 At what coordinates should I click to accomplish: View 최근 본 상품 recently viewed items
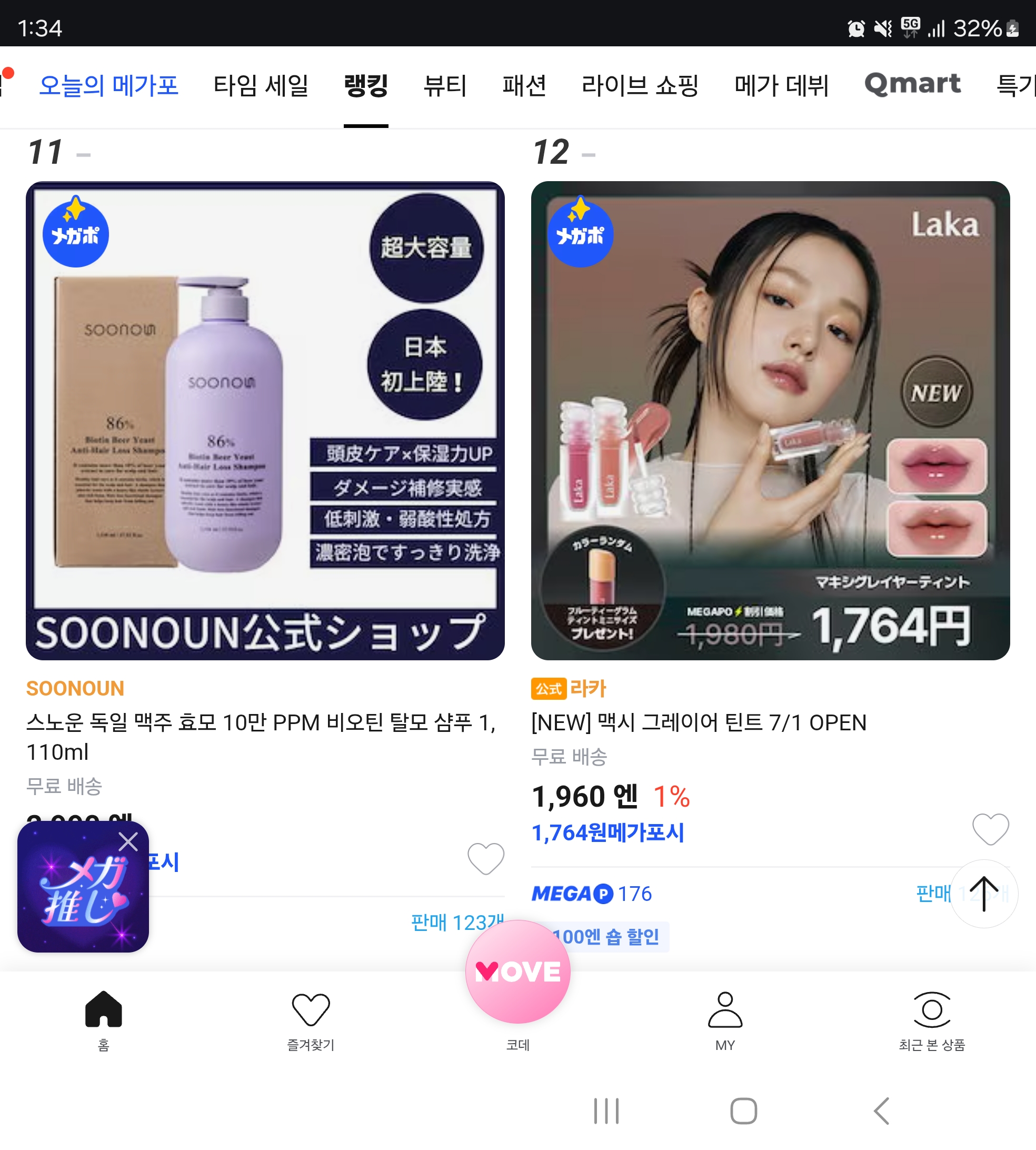click(931, 1019)
